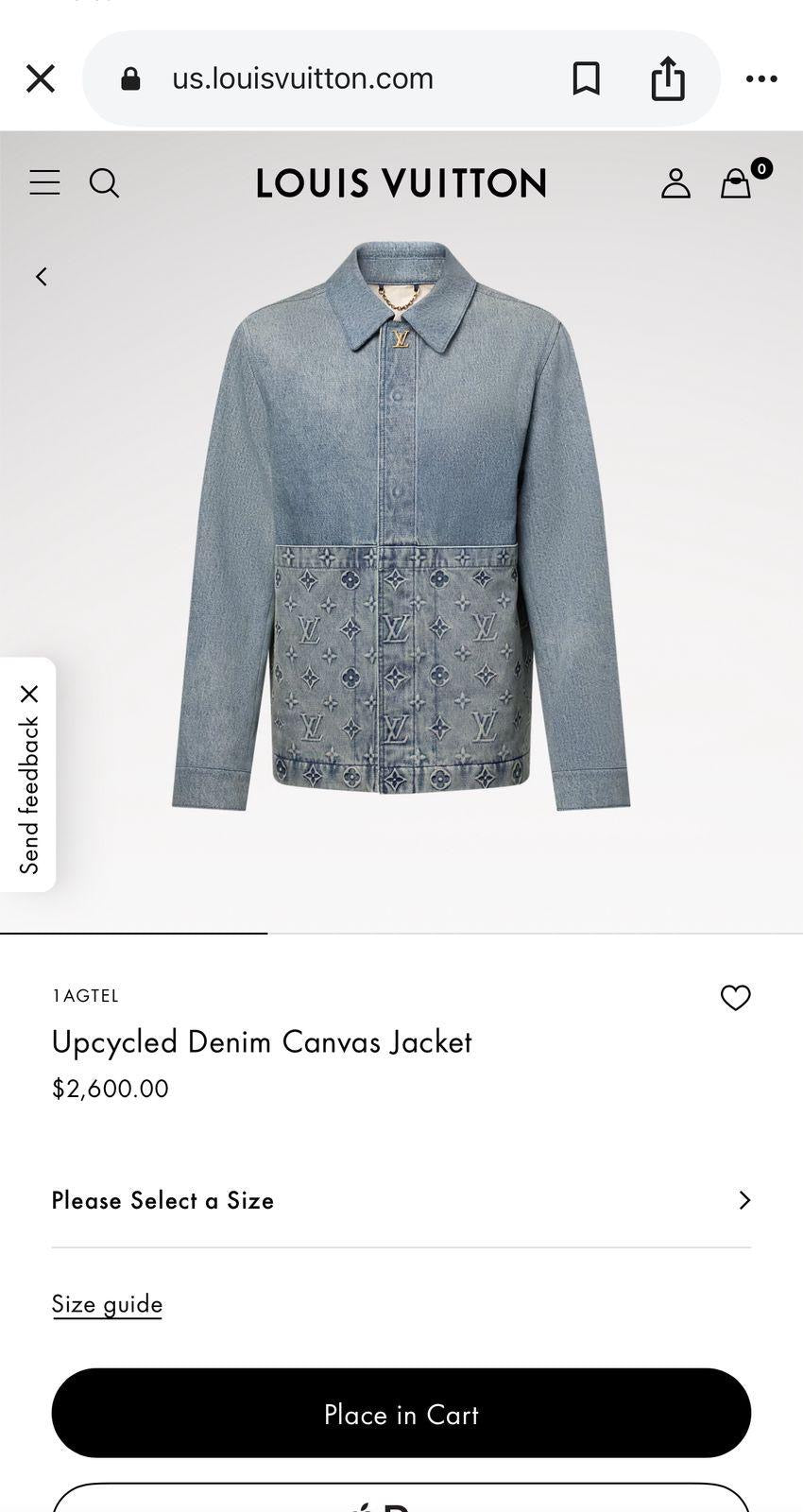Go back with the left arrow

(42, 276)
